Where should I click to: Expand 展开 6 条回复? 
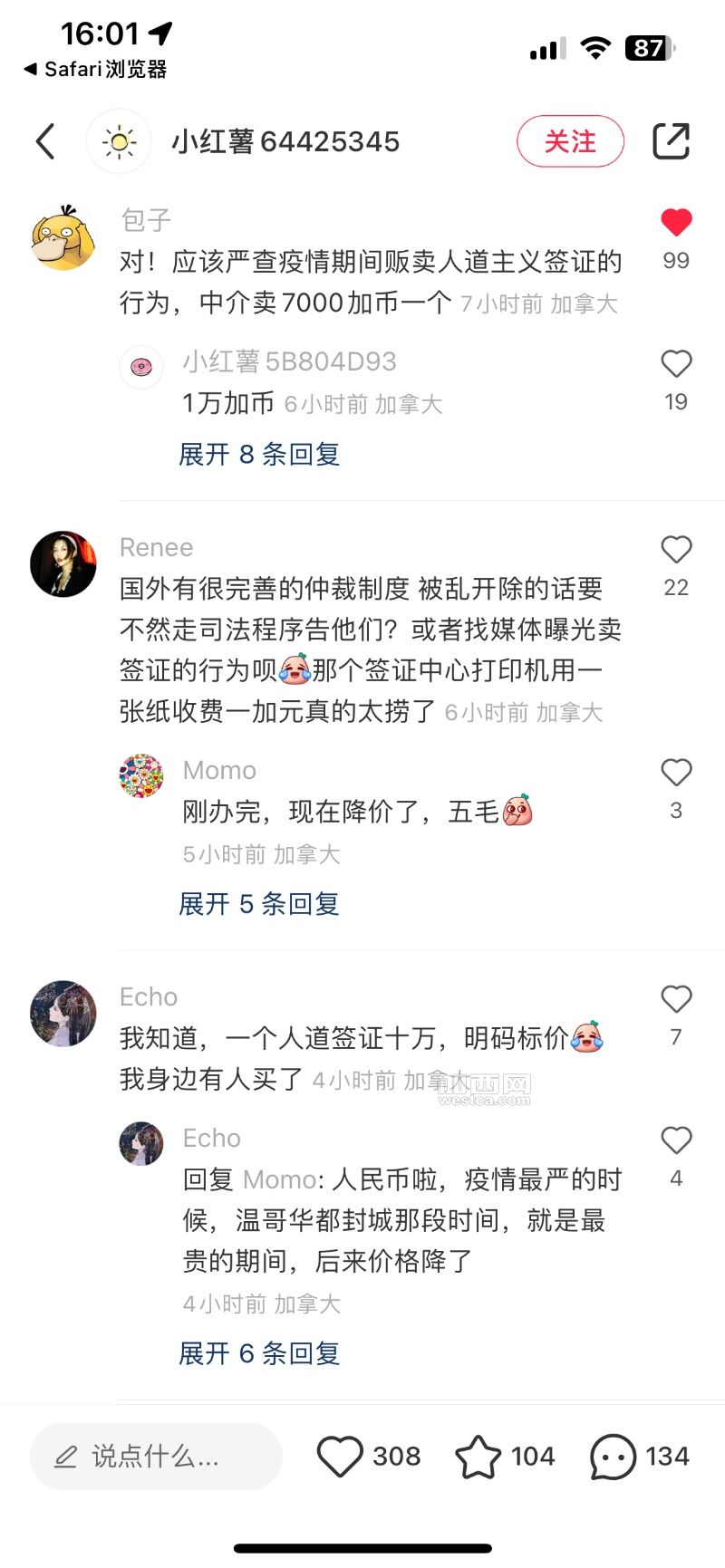click(x=259, y=1353)
